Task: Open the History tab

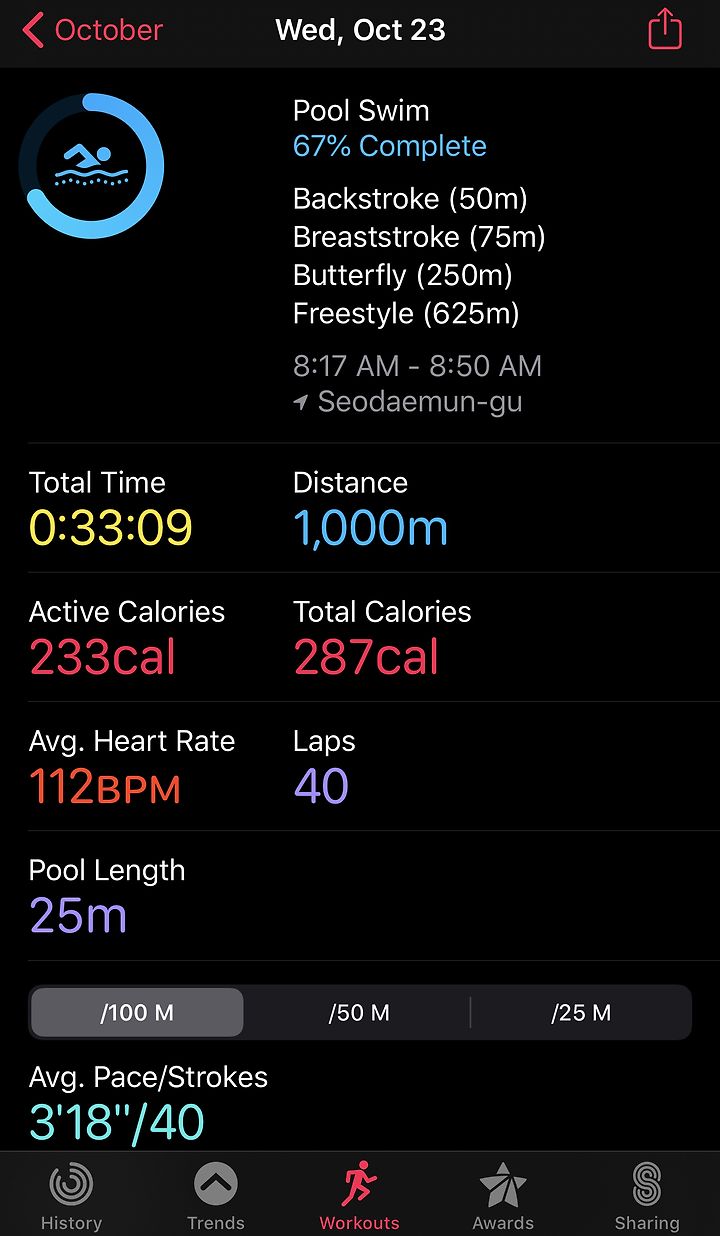Action: click(71, 1196)
